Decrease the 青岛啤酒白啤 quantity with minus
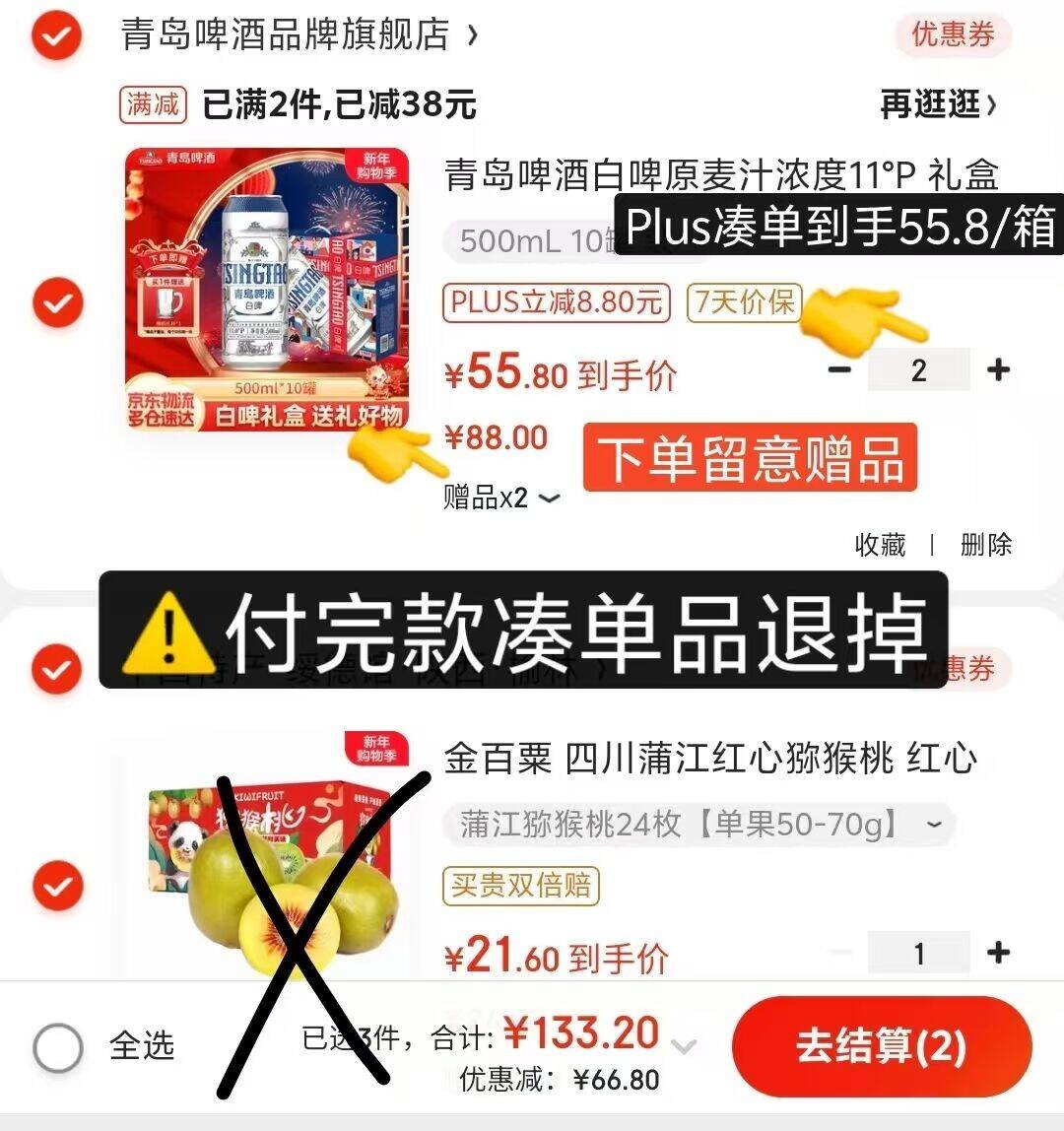Image resolution: width=1064 pixels, height=1131 pixels. (x=839, y=369)
